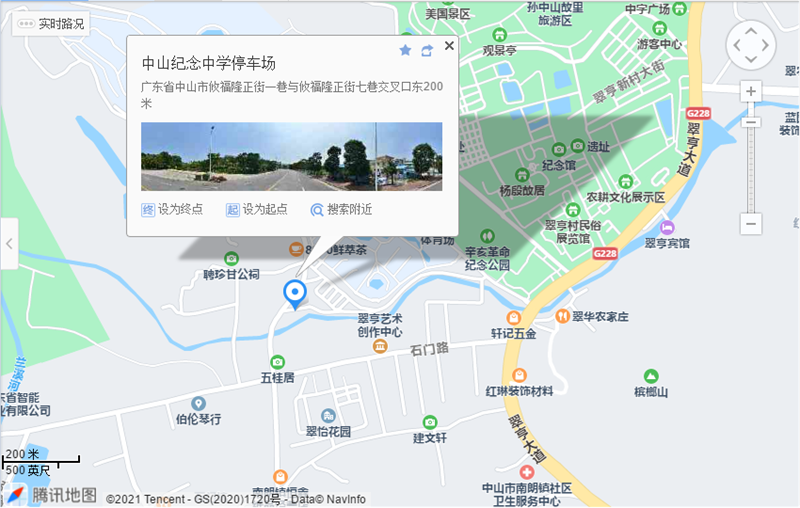Open the 翠华农家庄 restaurant marker
The height and width of the screenshot is (508, 800).
[563, 316]
